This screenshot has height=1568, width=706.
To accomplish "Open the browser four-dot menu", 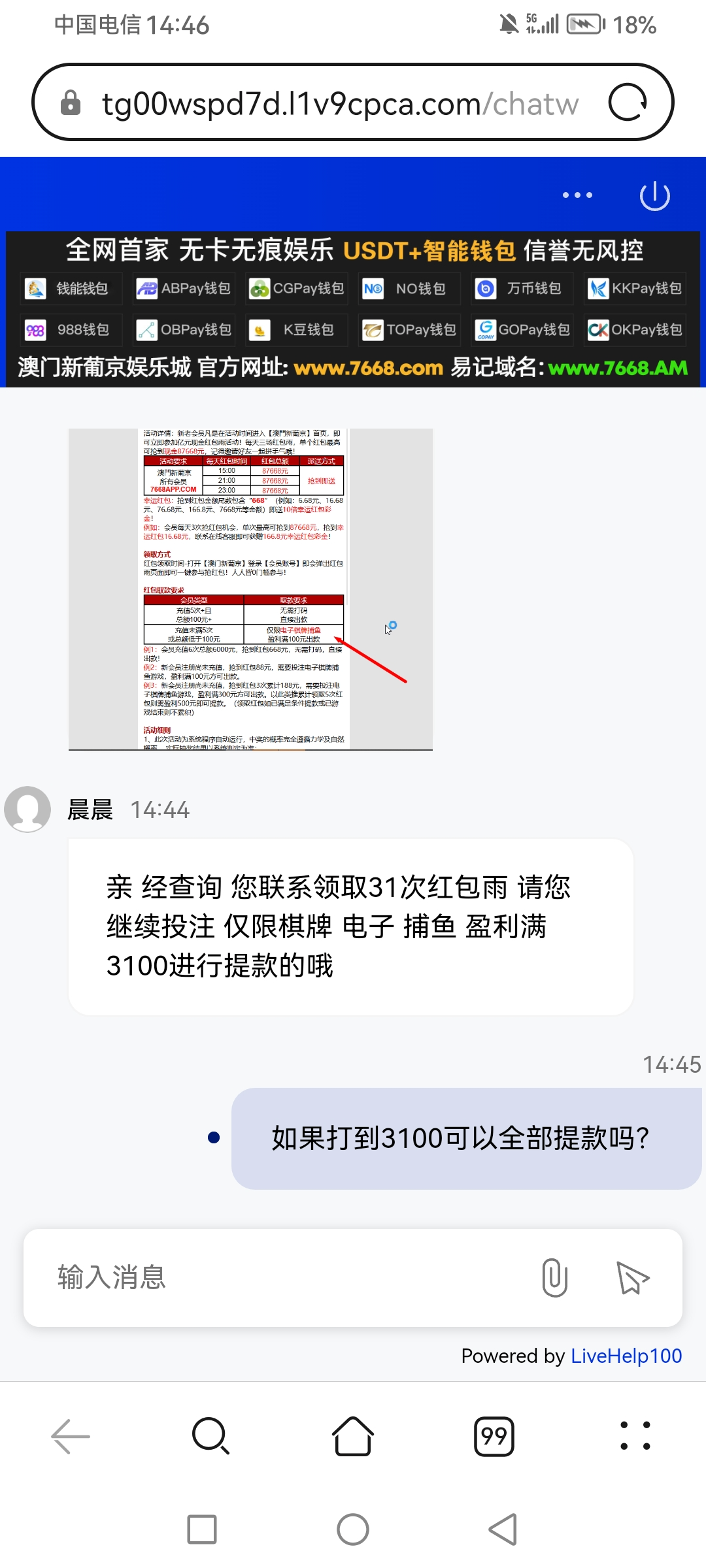I will click(x=635, y=1436).
